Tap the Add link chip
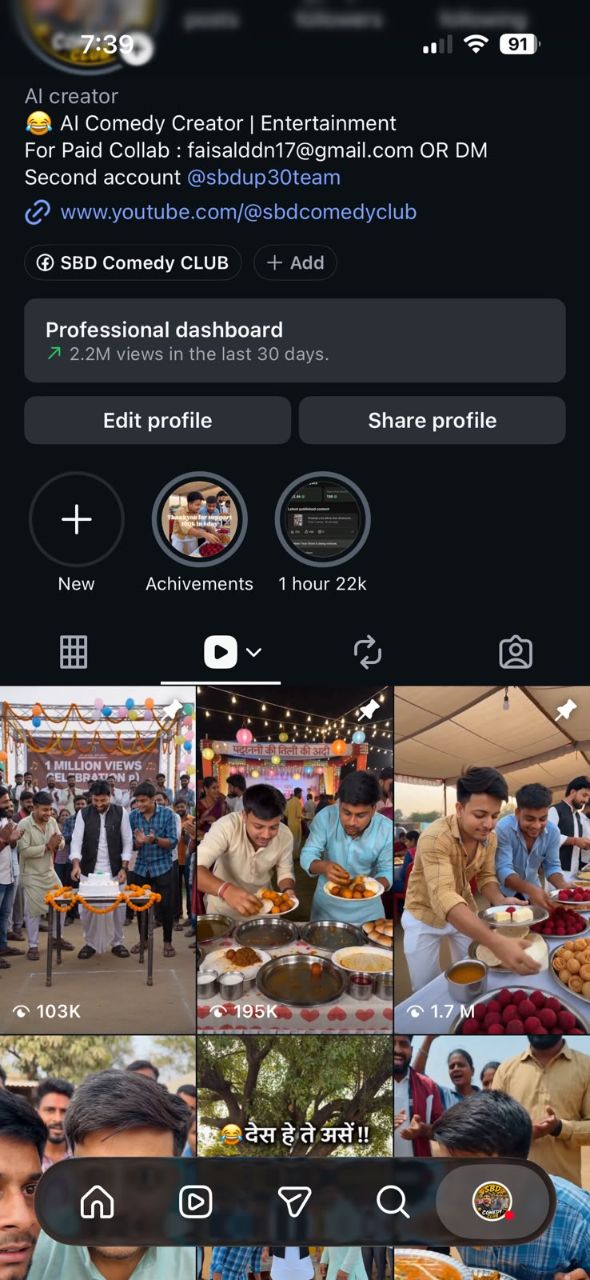Screen dimensions: 590x1280 click(295, 263)
